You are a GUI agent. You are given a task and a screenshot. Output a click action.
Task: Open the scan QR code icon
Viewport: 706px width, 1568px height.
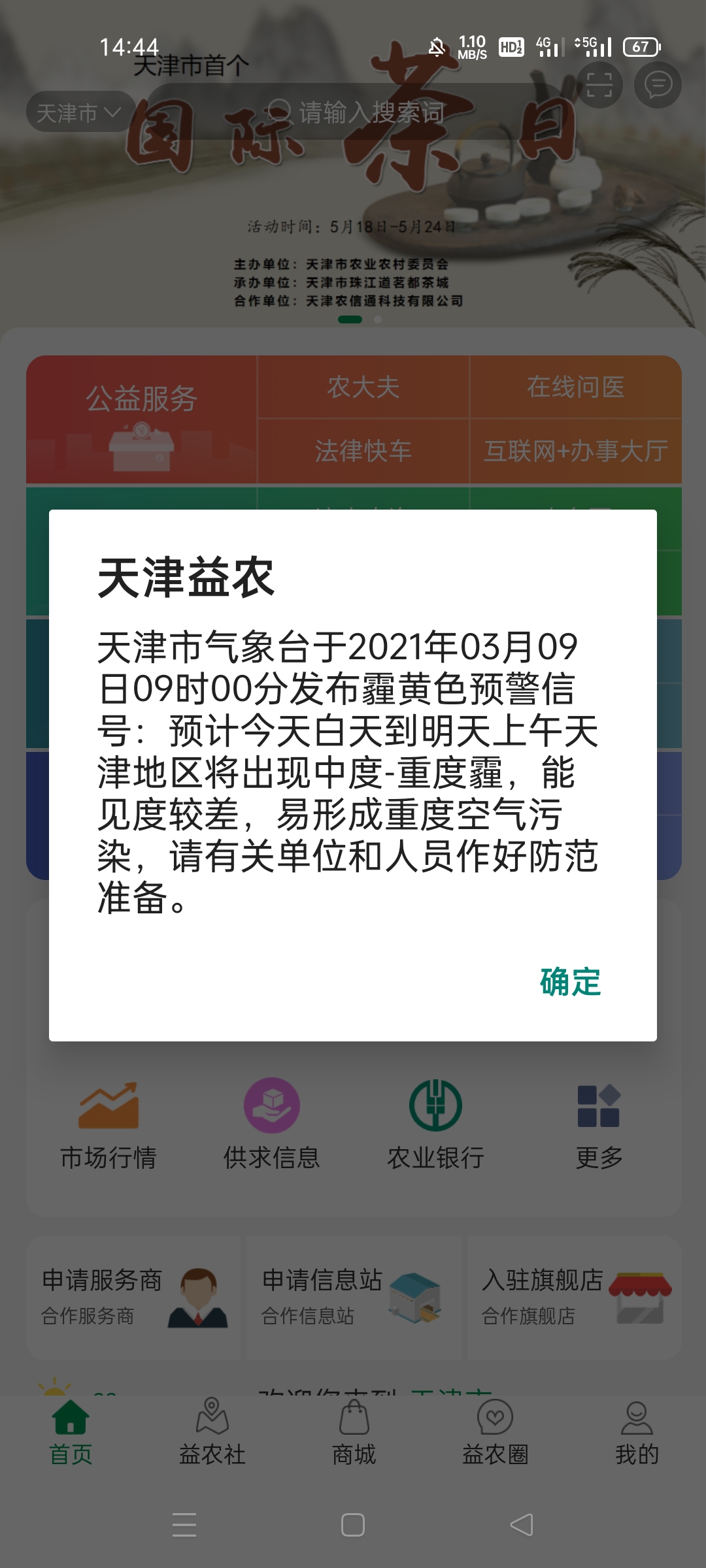tap(599, 85)
